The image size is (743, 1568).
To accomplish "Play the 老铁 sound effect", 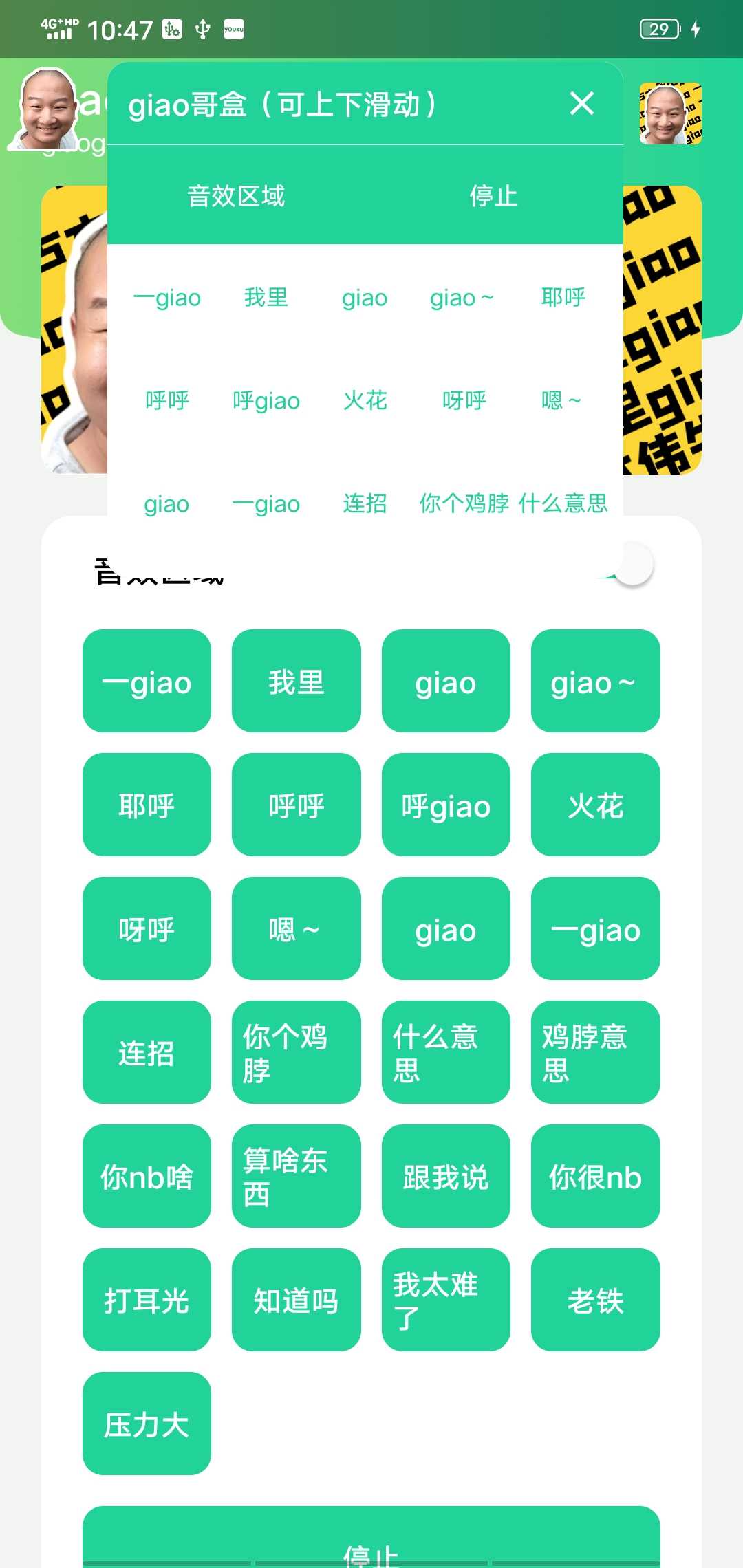I will point(595,1300).
